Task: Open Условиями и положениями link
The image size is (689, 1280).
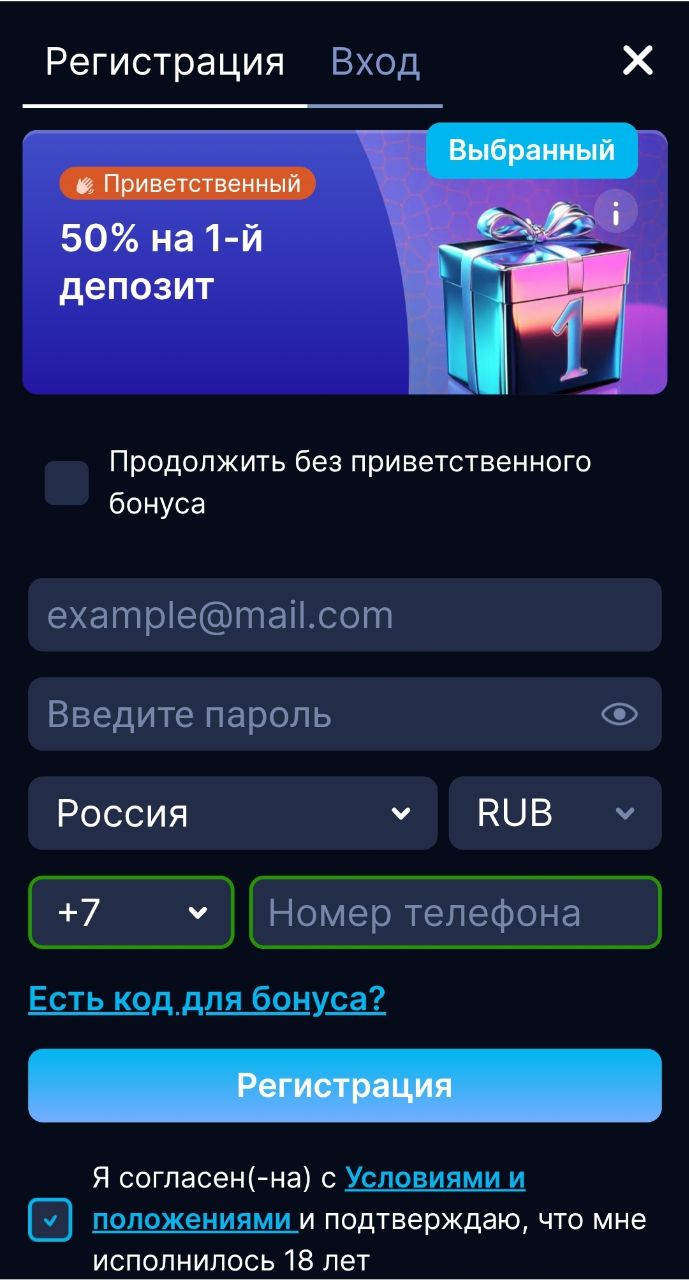Action: click(x=435, y=1179)
